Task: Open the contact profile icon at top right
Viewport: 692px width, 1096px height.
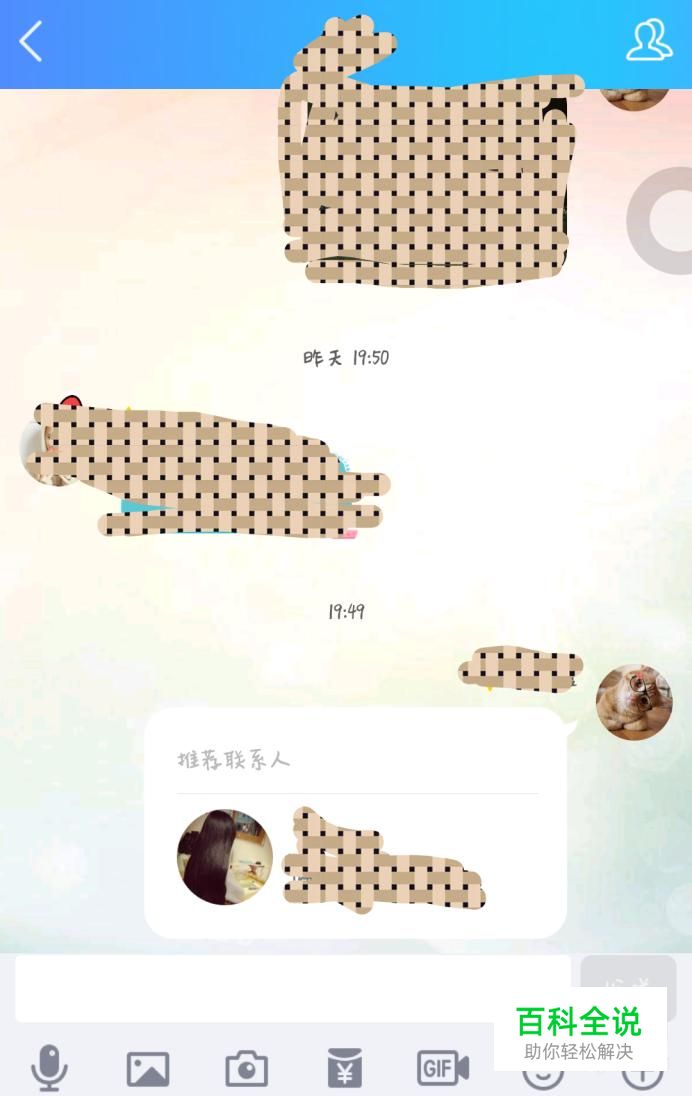Action: [x=649, y=42]
